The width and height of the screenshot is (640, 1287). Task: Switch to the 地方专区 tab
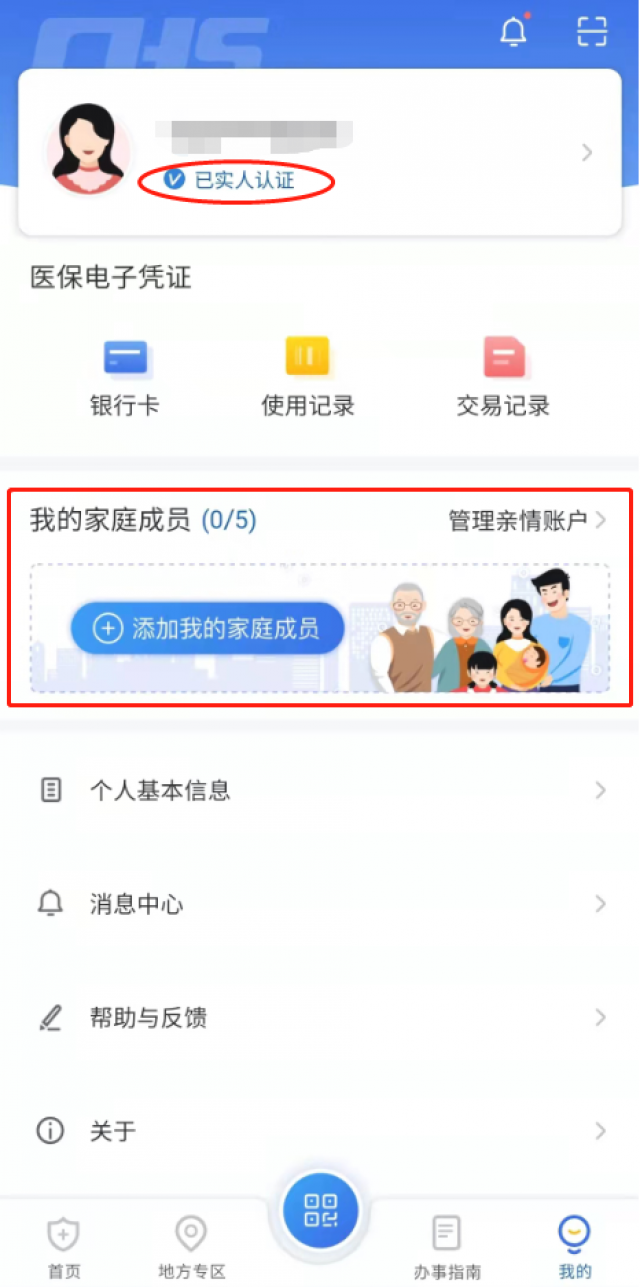click(191, 1245)
